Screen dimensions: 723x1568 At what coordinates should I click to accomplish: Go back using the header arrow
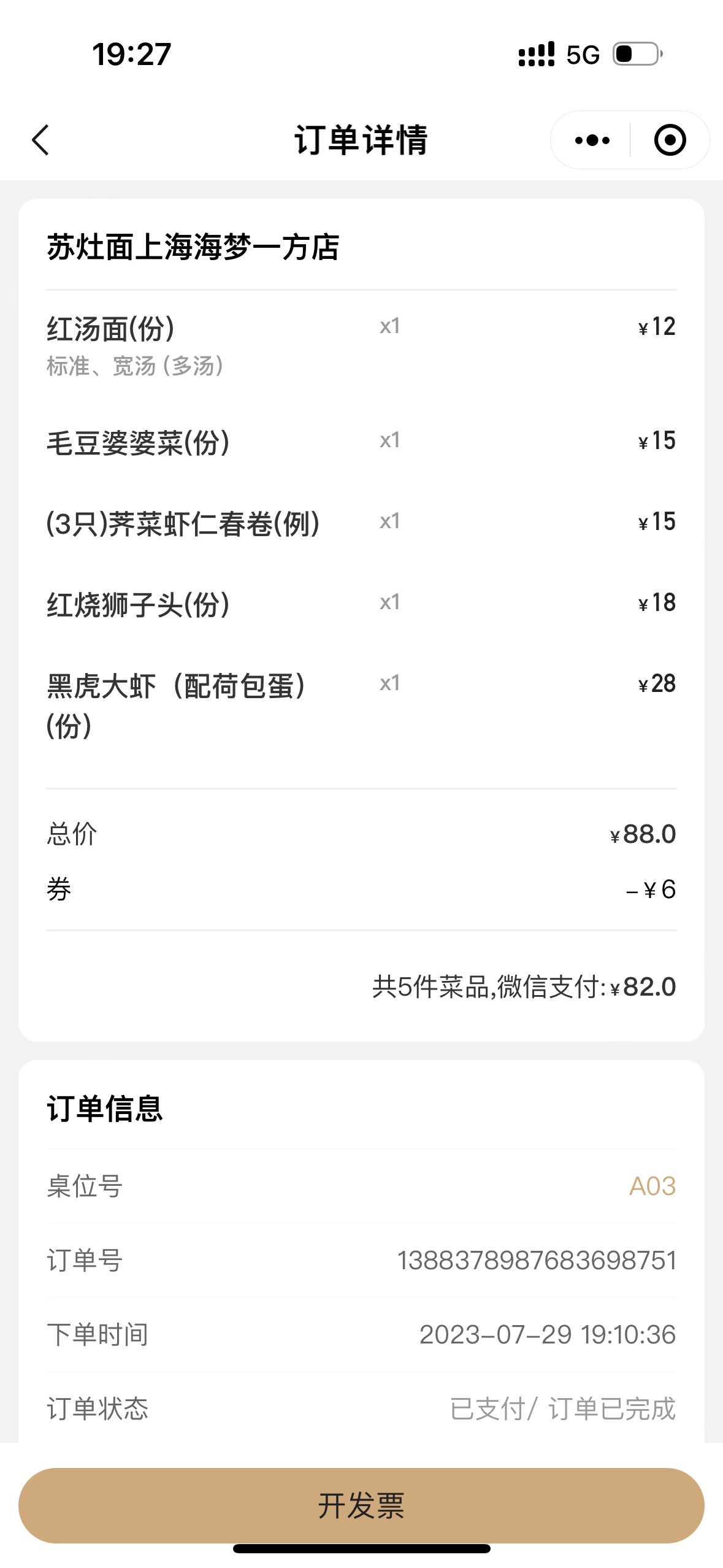click(x=40, y=140)
